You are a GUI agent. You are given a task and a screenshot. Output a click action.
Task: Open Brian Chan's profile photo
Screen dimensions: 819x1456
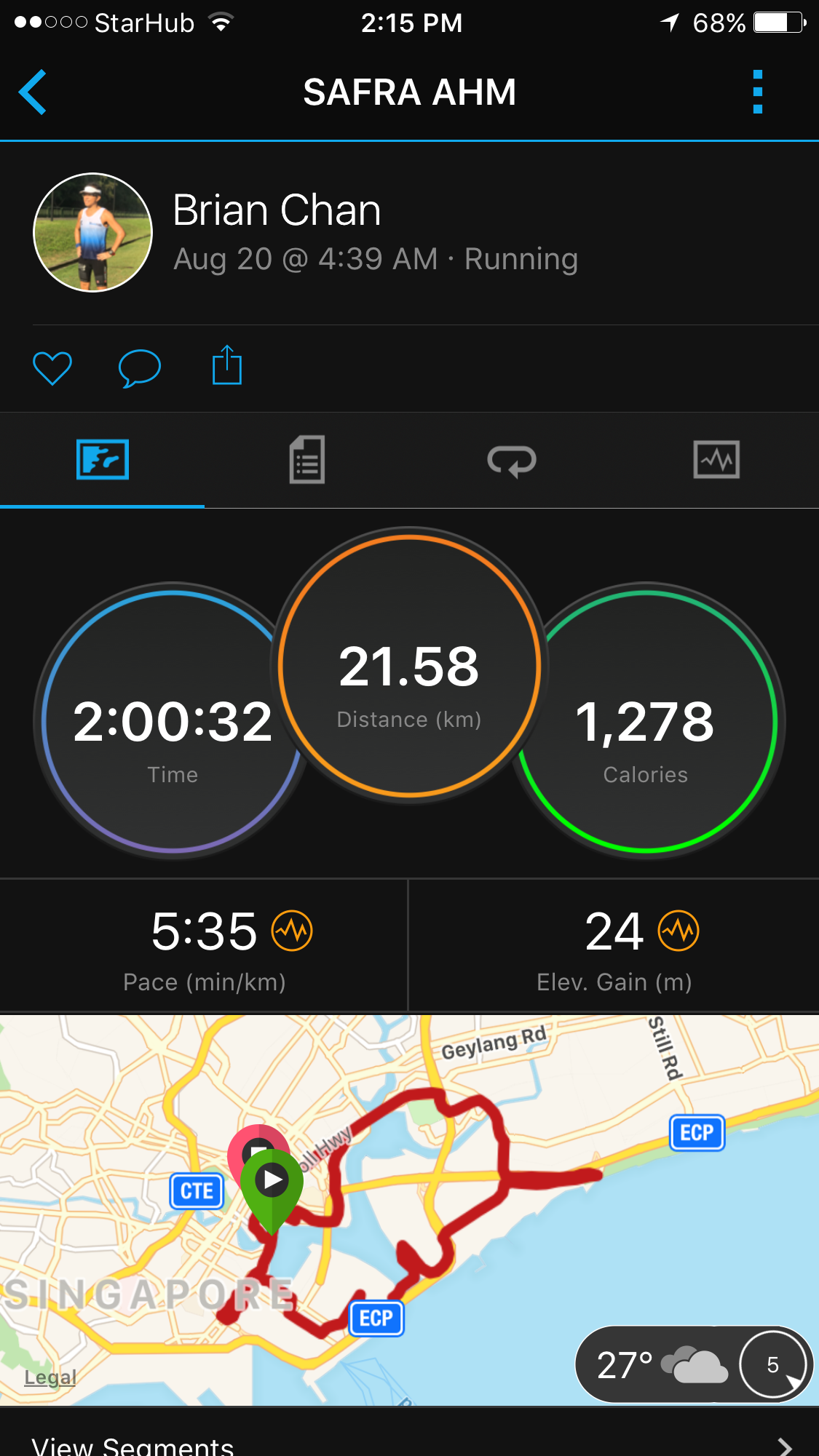coord(92,232)
